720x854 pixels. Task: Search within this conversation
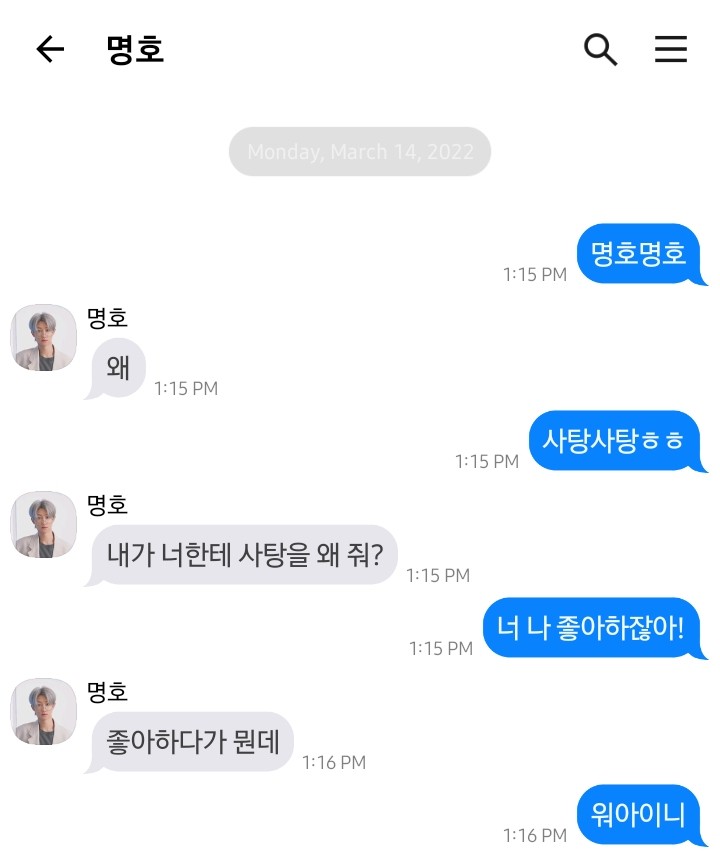(x=600, y=49)
